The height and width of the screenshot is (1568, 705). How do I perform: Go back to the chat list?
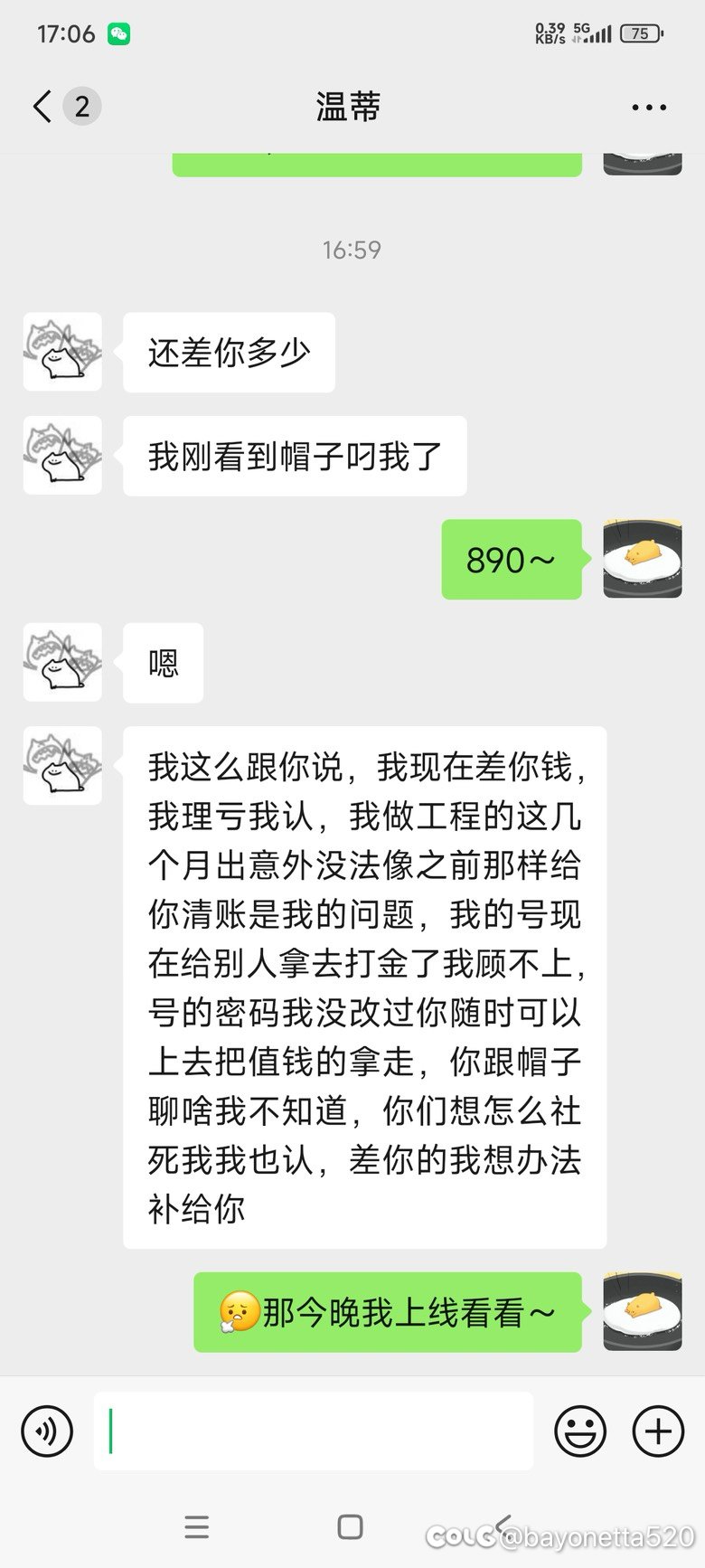pos(42,107)
